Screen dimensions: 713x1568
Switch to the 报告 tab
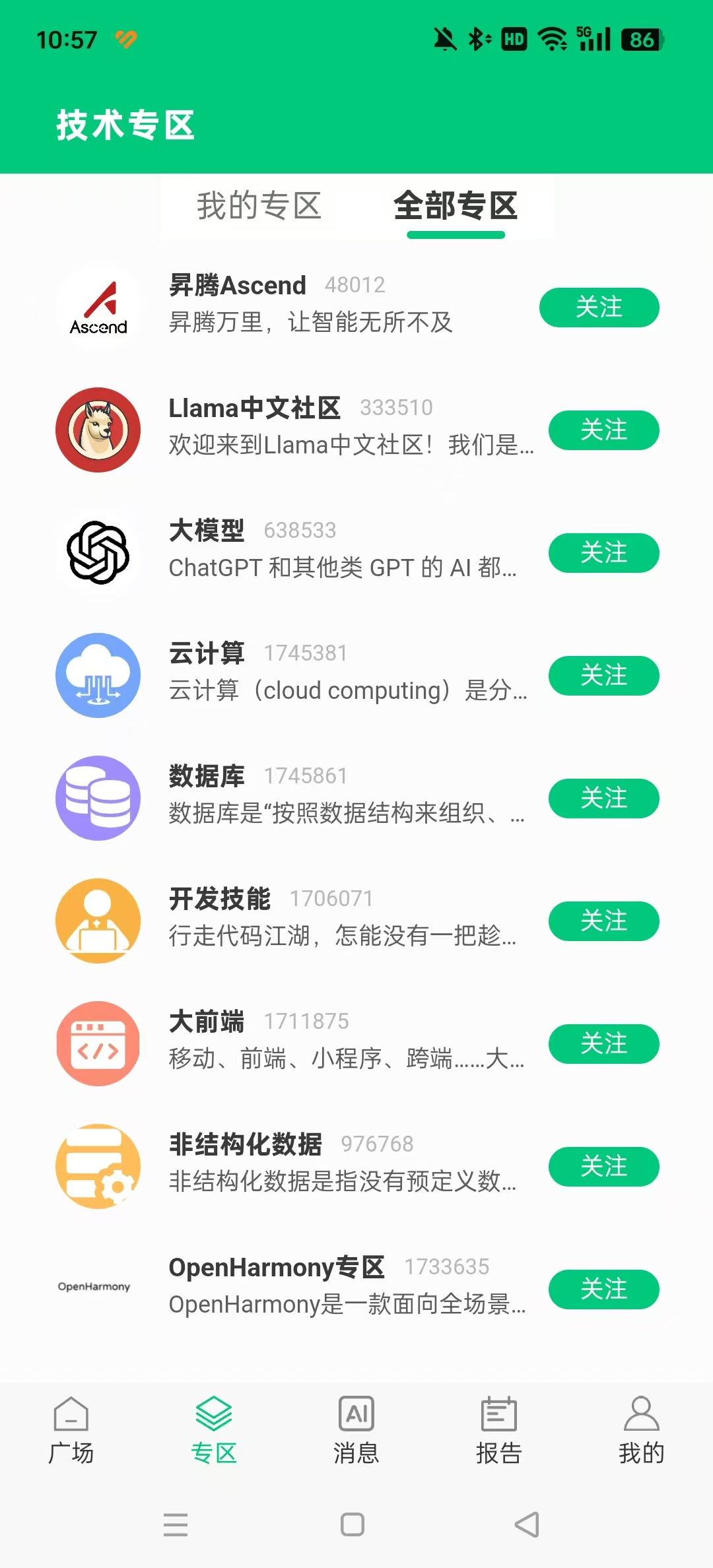point(499,1430)
